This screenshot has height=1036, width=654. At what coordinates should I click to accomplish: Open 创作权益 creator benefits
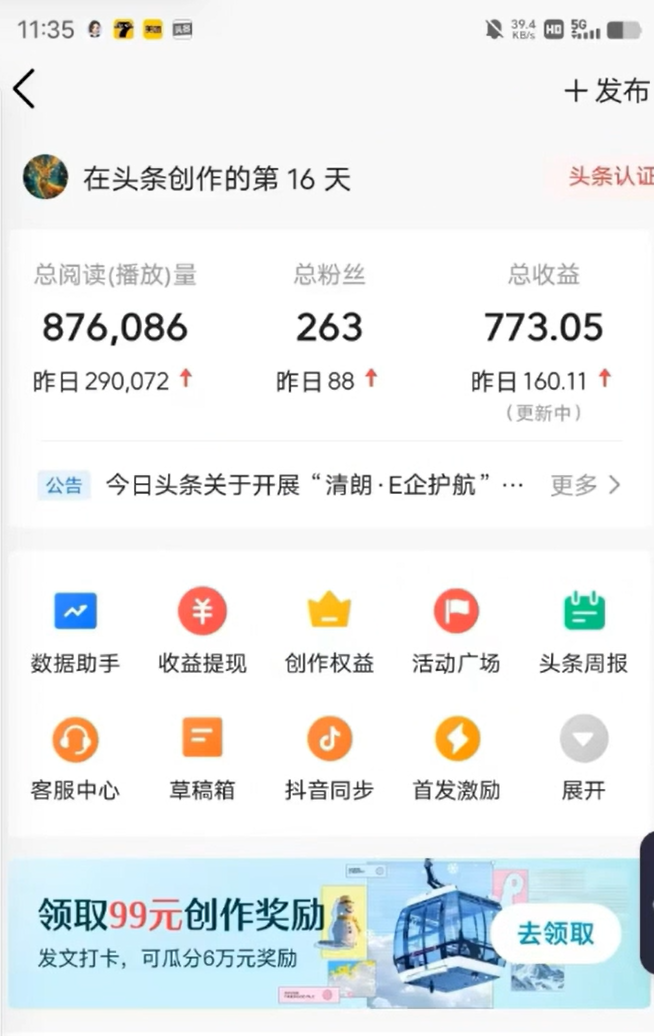(329, 631)
